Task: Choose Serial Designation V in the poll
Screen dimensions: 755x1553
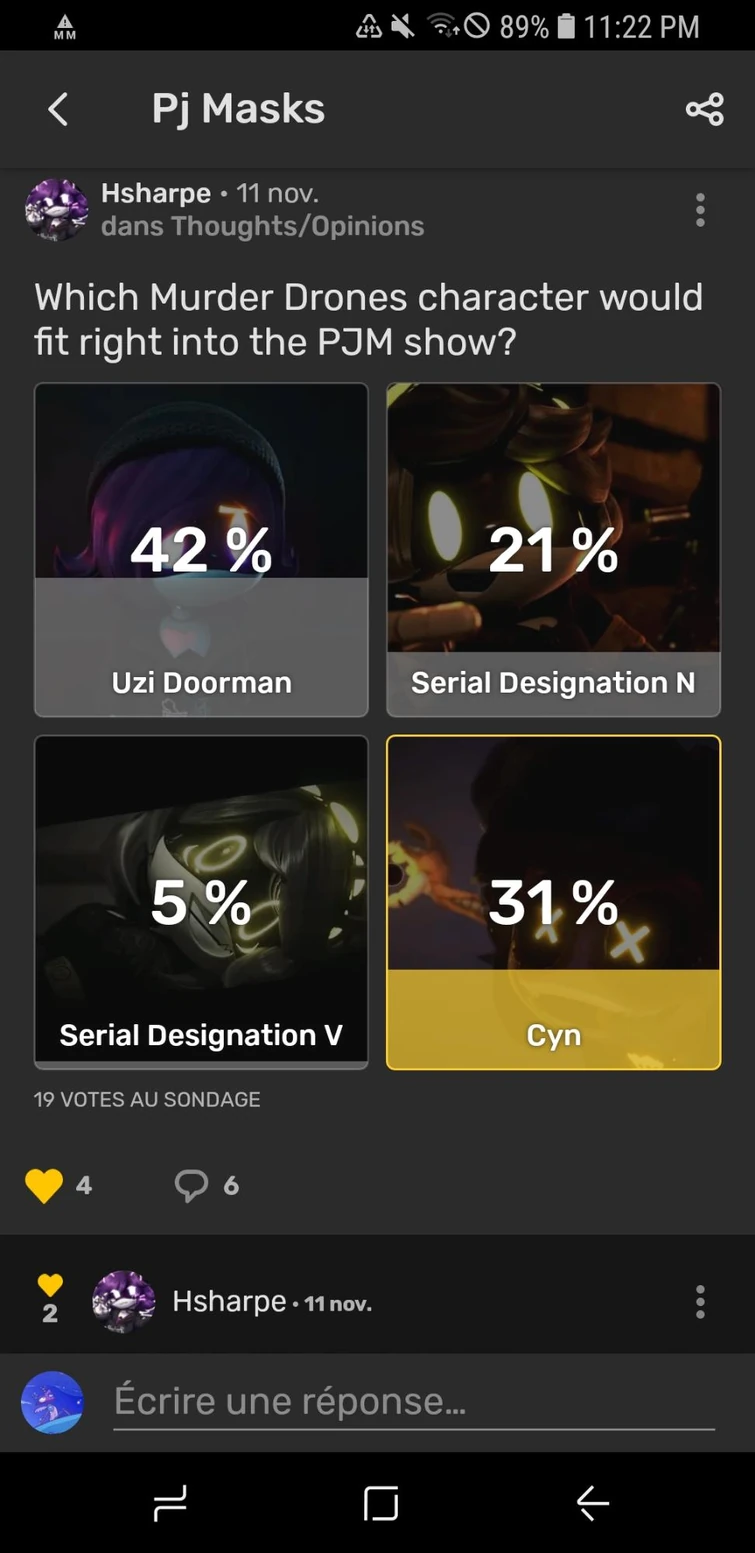Action: [x=201, y=902]
